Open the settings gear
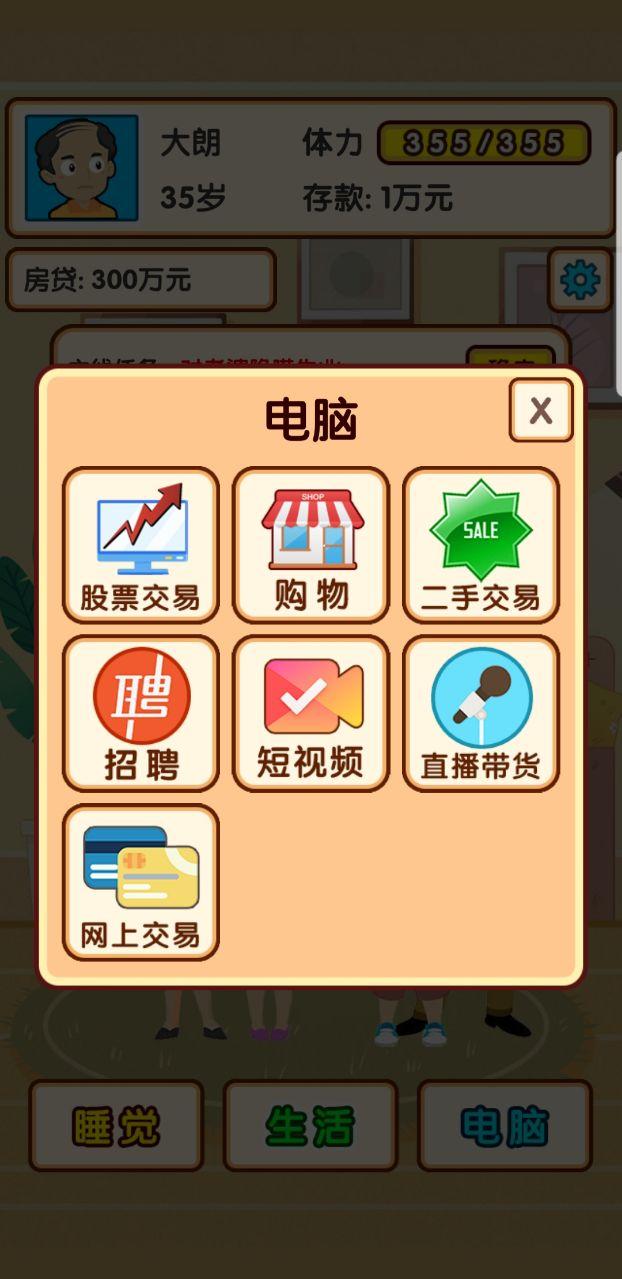The width and height of the screenshot is (622, 1279). (580, 280)
